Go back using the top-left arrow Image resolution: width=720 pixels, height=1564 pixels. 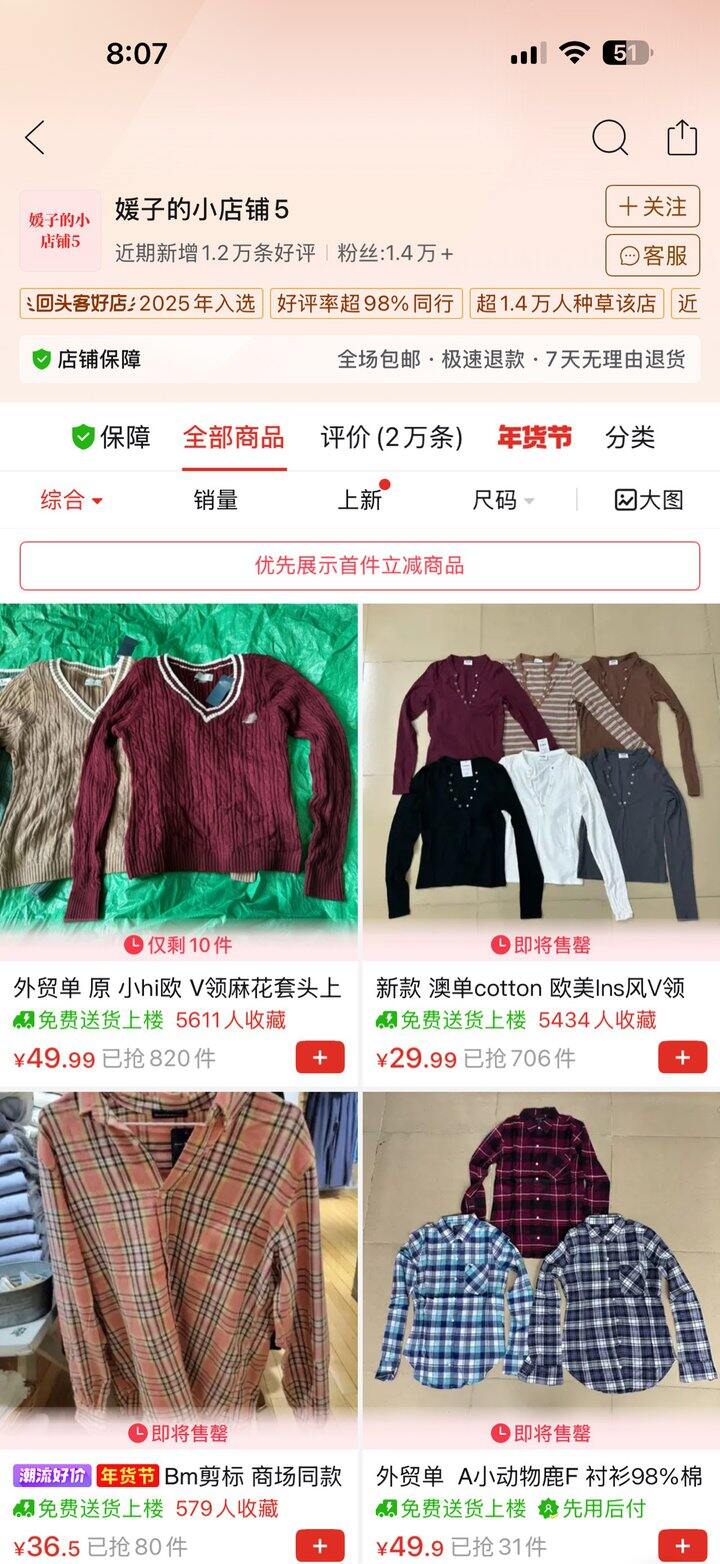coord(35,138)
